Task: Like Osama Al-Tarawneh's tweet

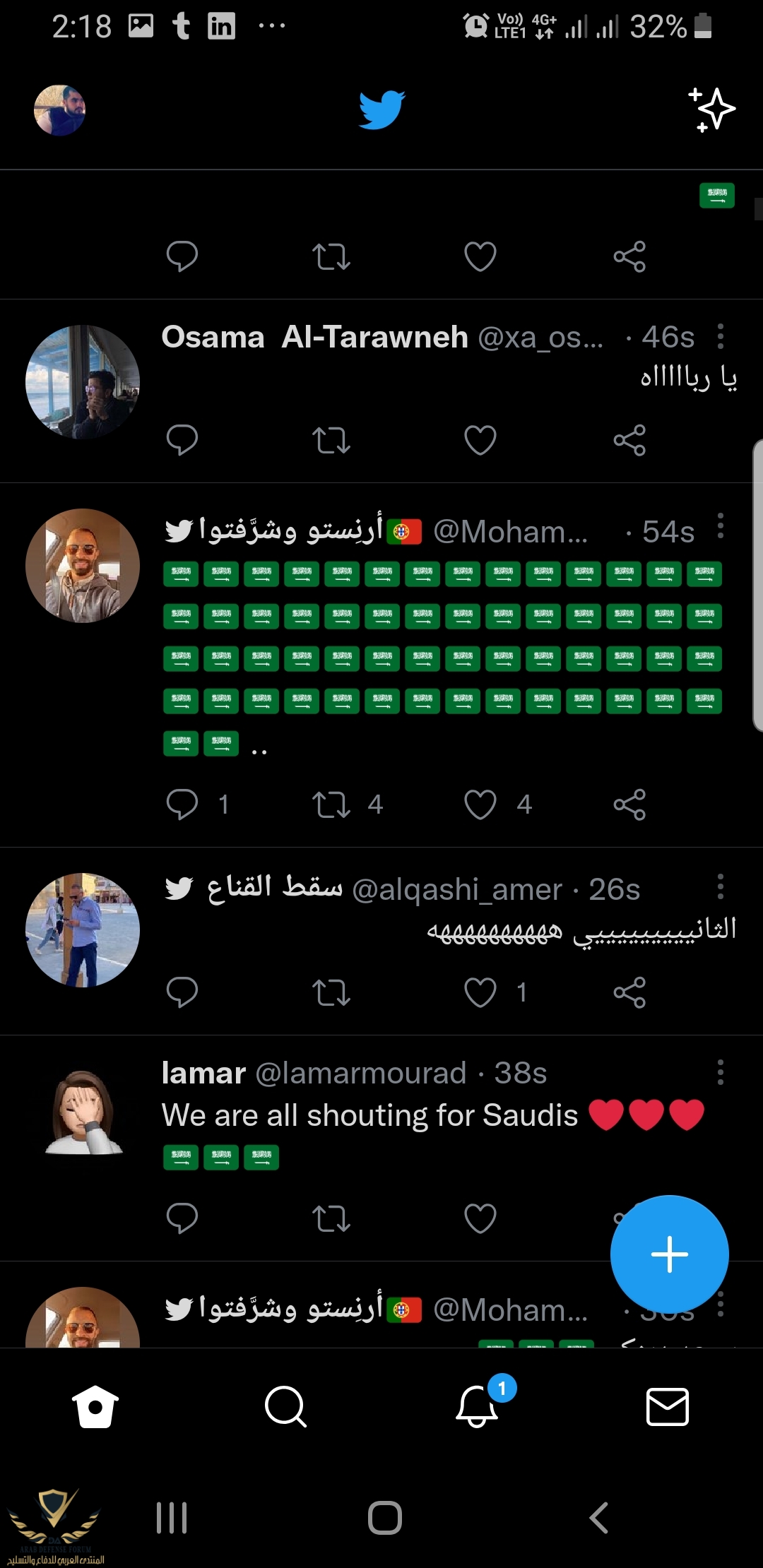Action: 480,440
